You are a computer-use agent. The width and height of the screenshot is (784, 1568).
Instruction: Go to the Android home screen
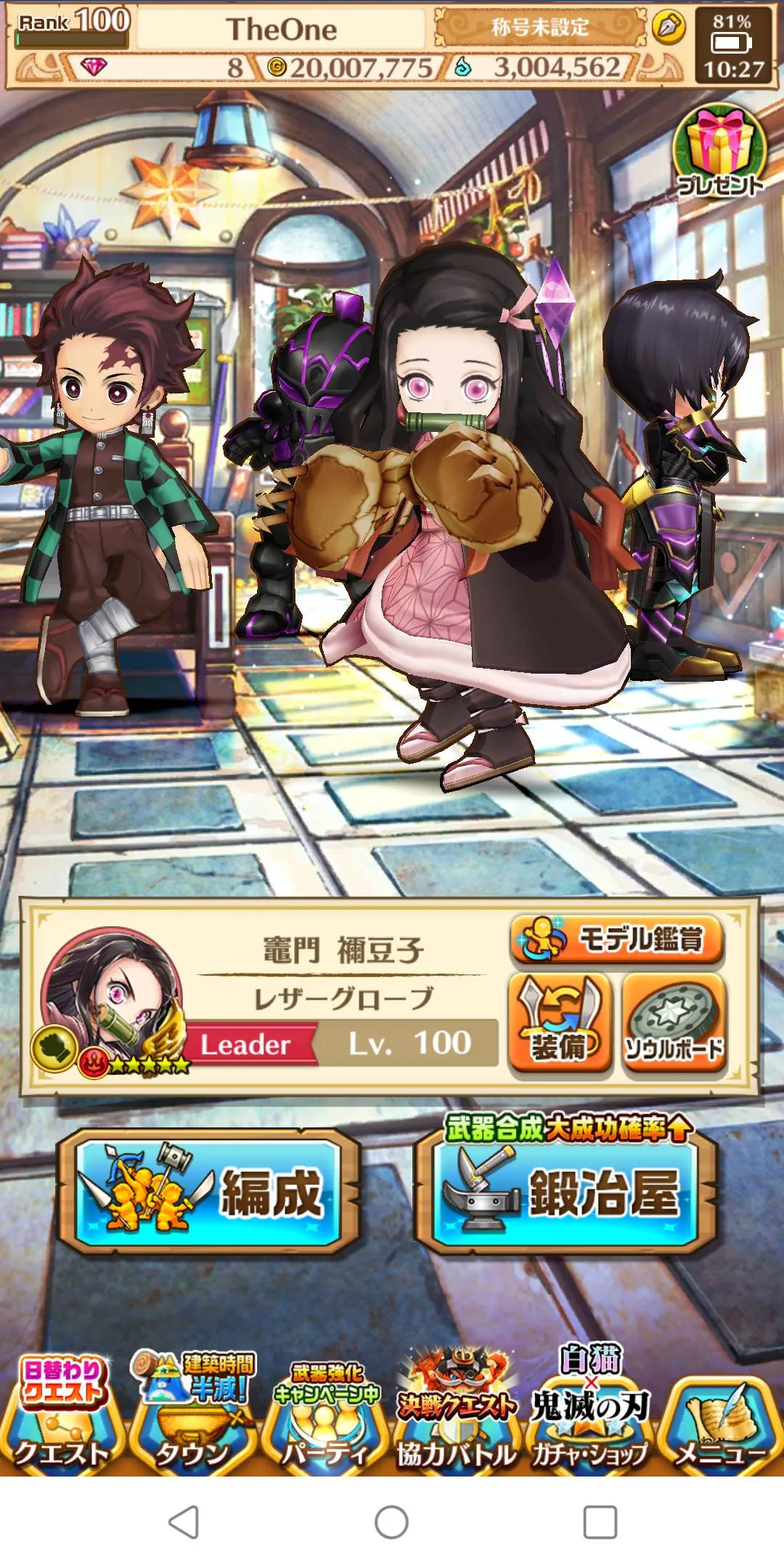point(391,1522)
